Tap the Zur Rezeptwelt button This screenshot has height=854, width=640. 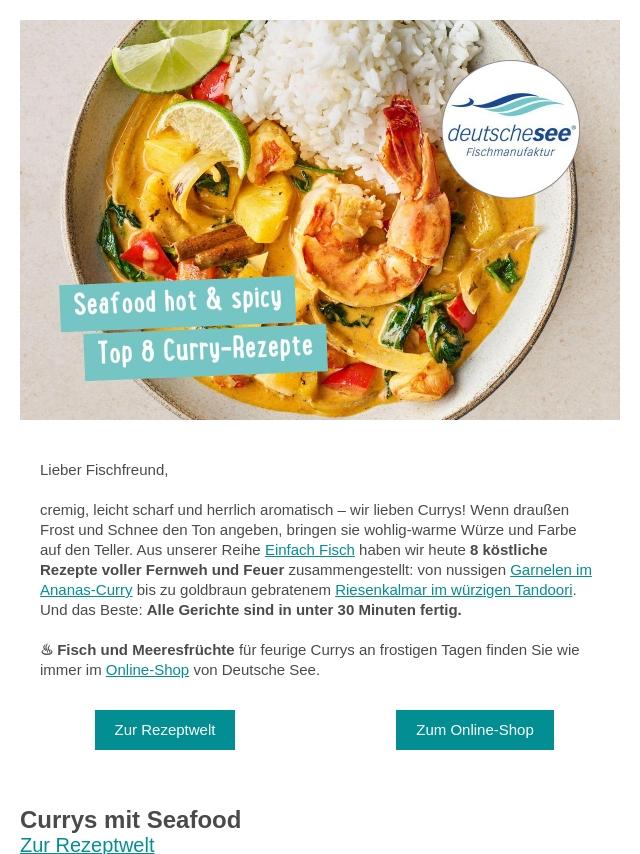coord(165,729)
